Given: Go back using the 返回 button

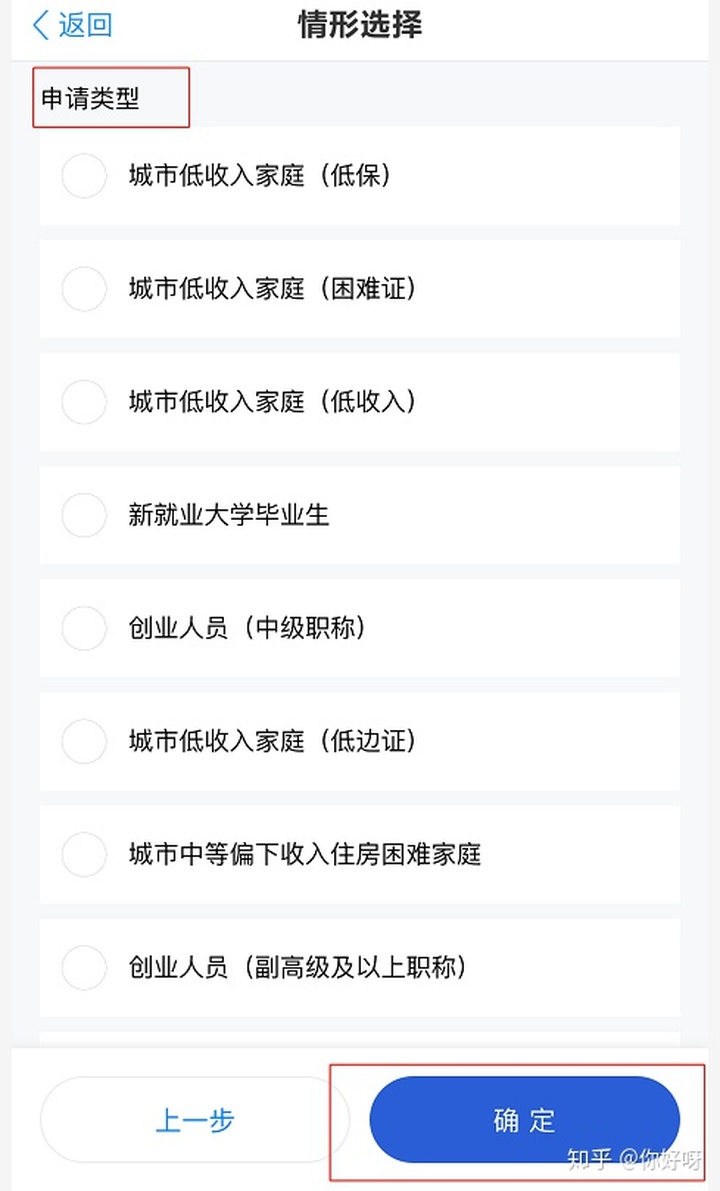Looking at the screenshot, I should (72, 25).
